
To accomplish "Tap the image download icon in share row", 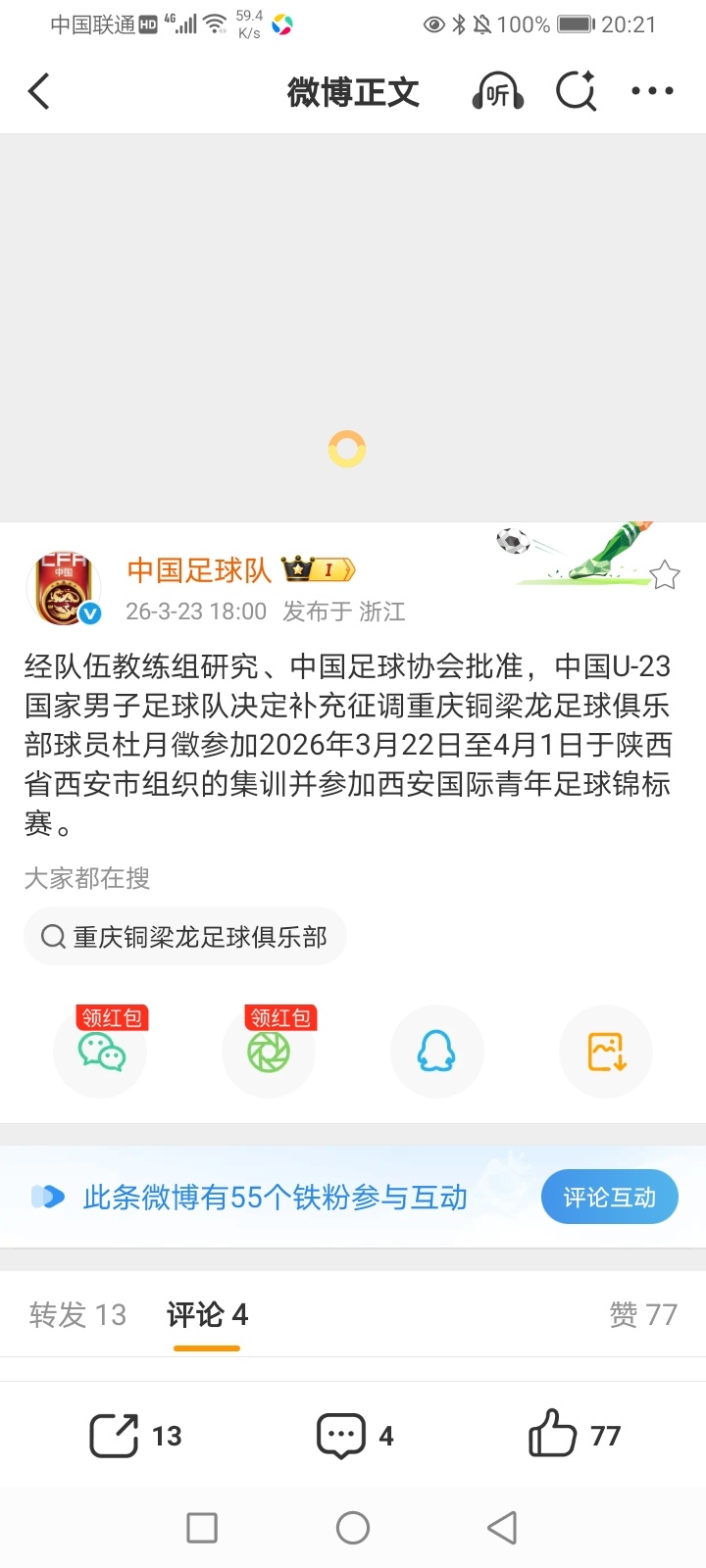I will coord(605,1051).
